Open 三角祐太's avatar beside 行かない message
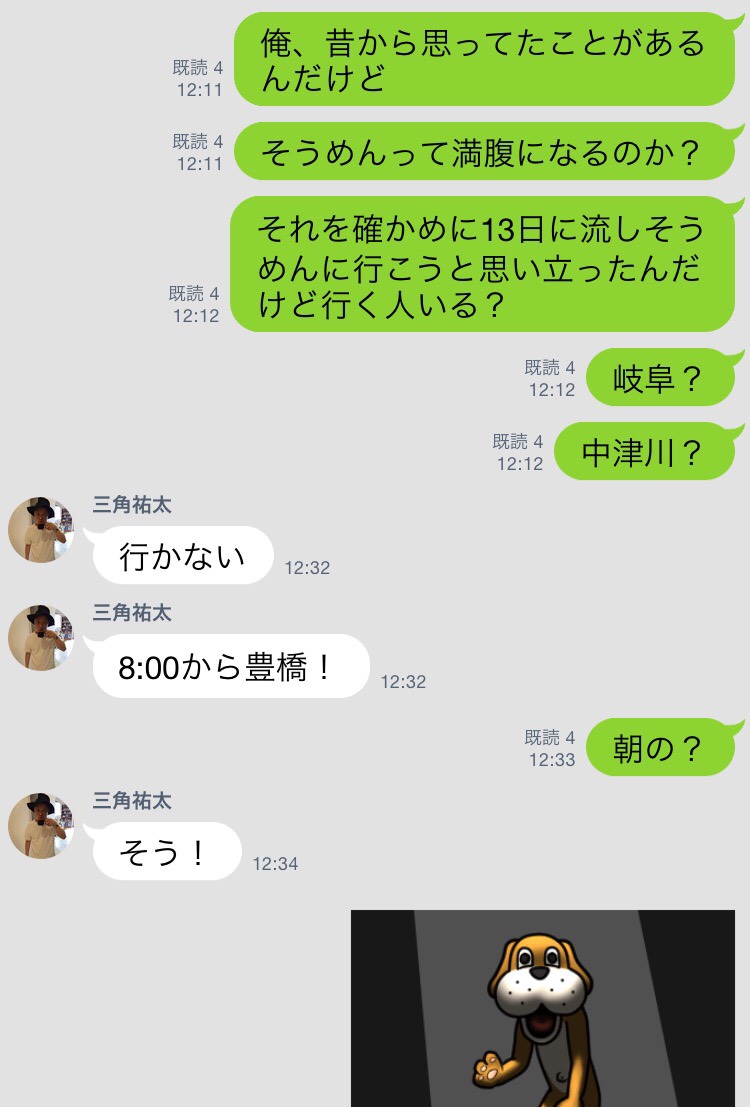The width and height of the screenshot is (750, 1107). tap(41, 529)
